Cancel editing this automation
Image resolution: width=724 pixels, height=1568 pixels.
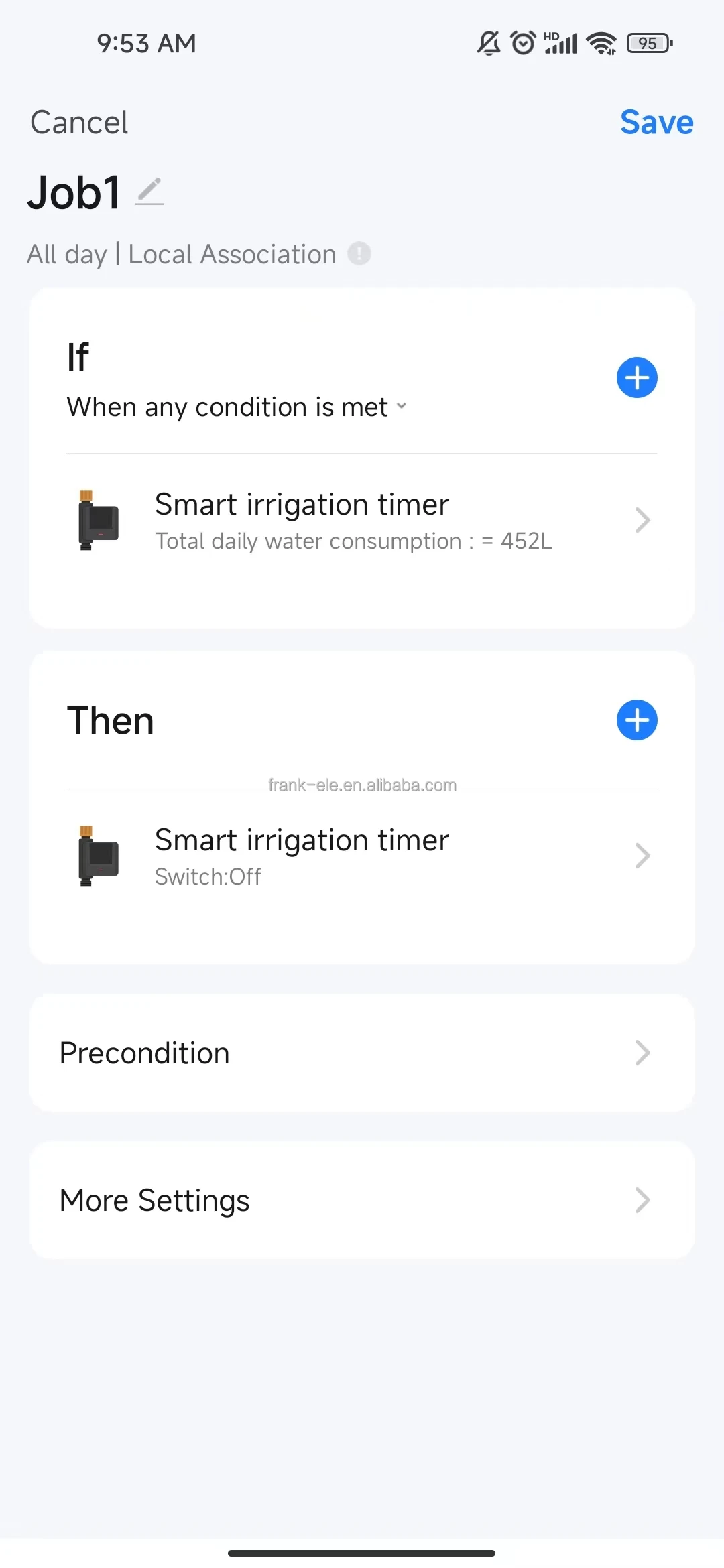click(79, 123)
